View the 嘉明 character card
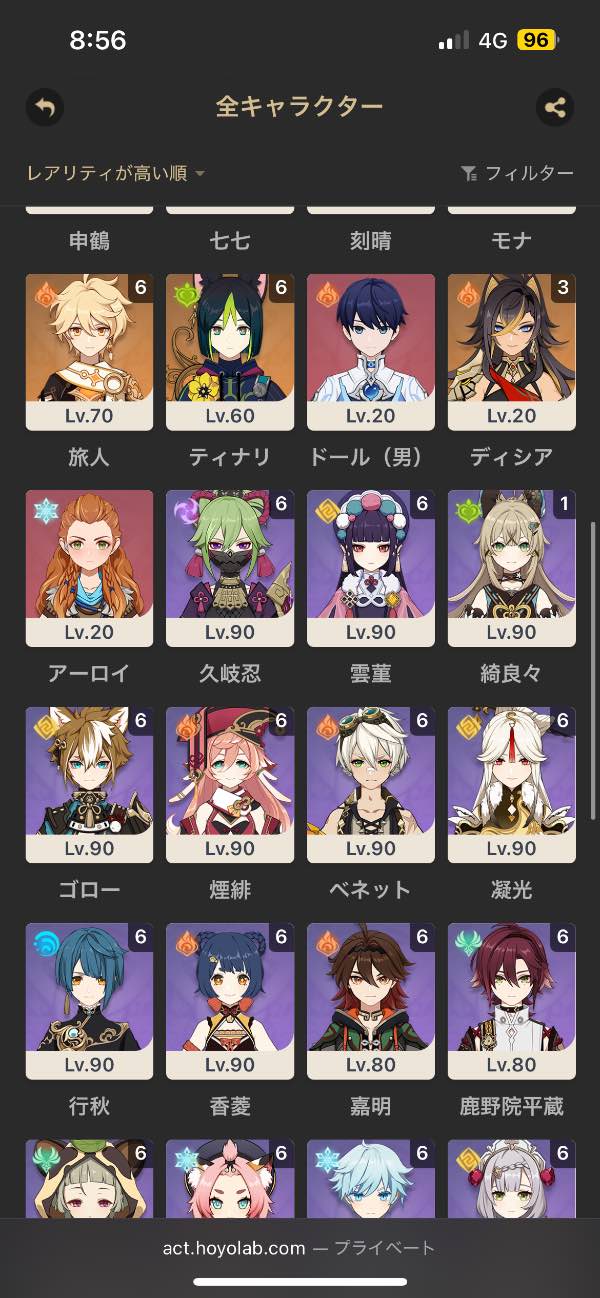 coord(371,1001)
